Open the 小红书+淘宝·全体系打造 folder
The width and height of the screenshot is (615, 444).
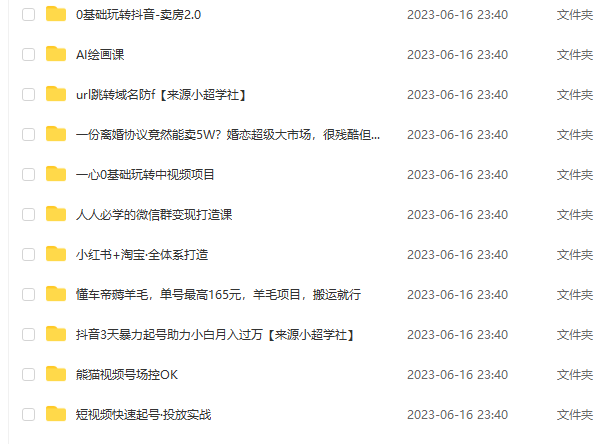click(142, 254)
